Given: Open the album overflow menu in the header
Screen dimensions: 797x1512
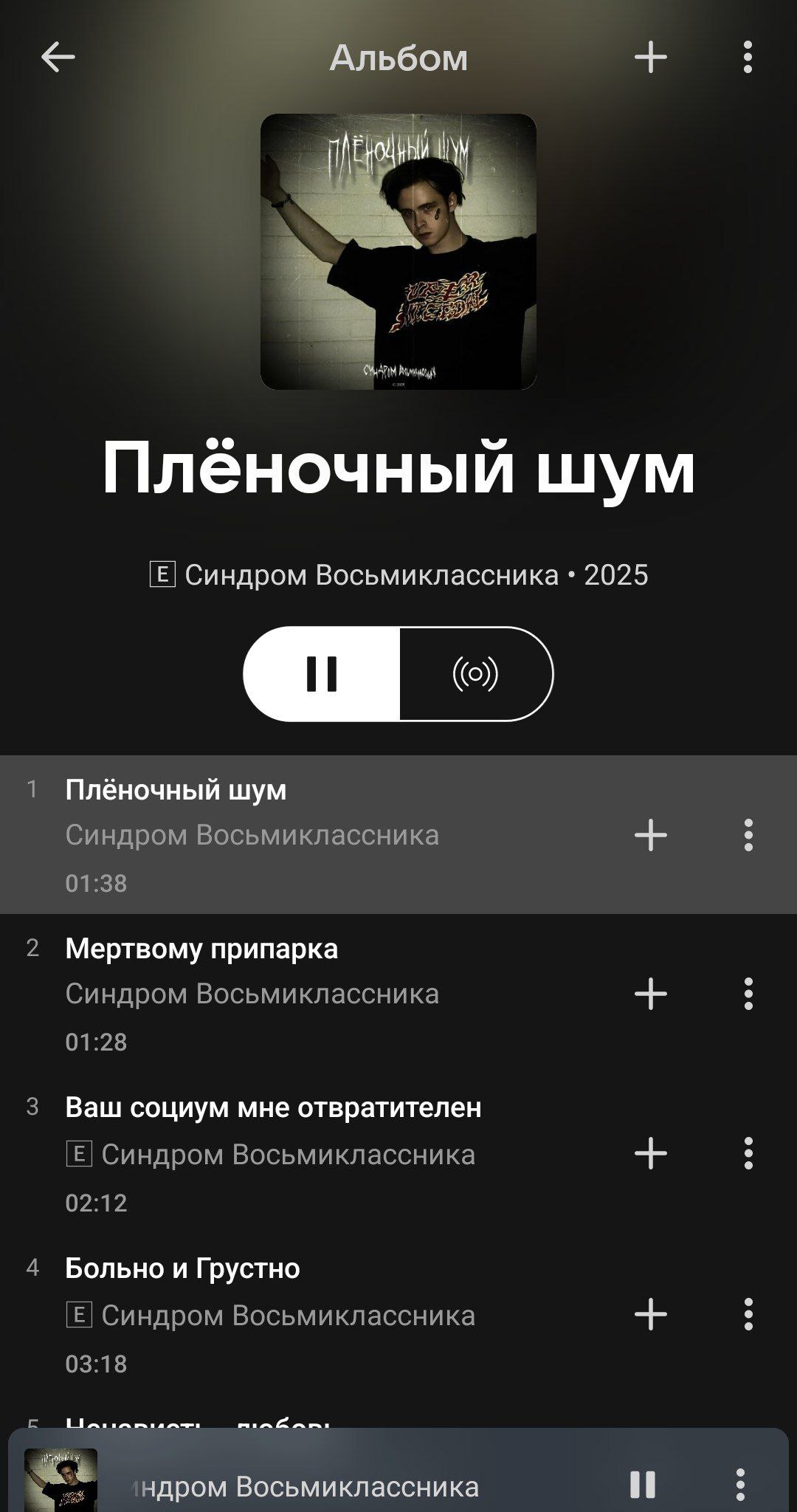Looking at the screenshot, I should point(748,58).
